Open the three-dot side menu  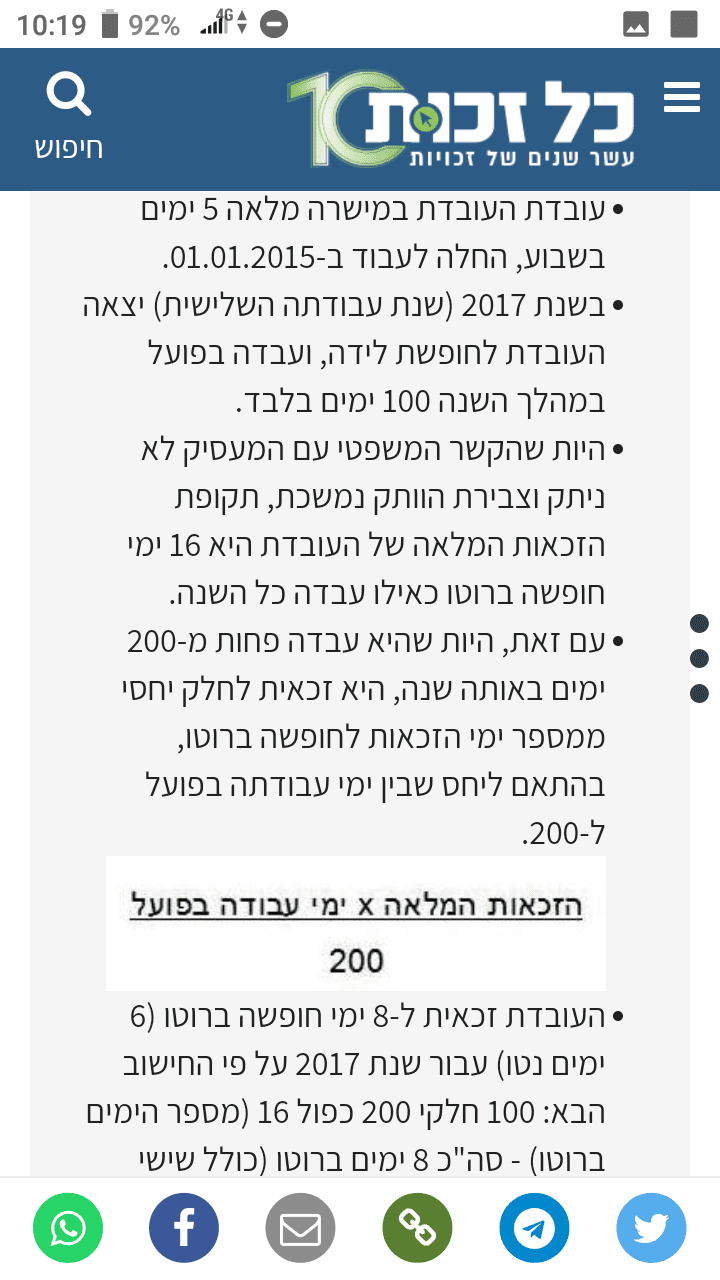pyautogui.click(x=700, y=658)
